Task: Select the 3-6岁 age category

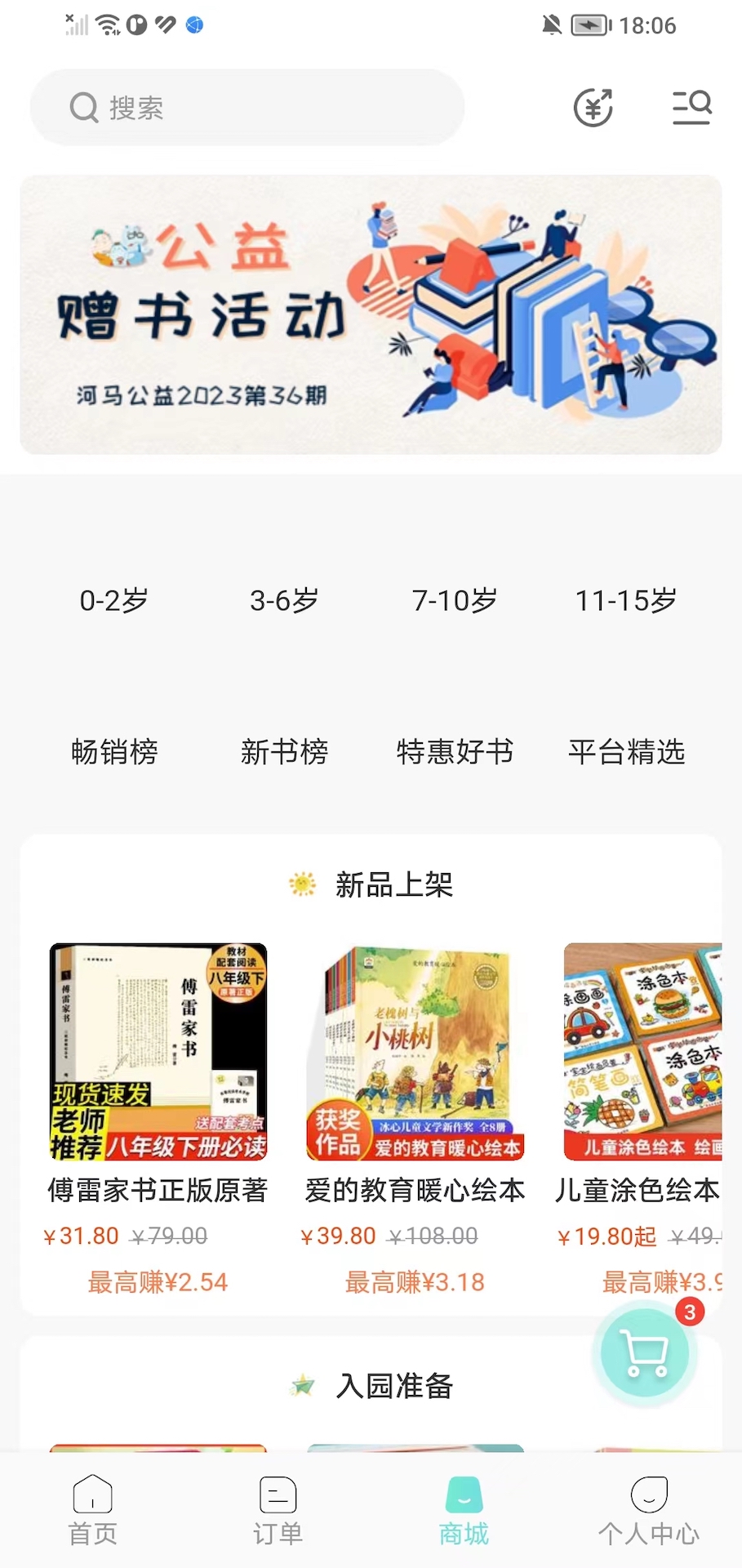Action: click(282, 600)
